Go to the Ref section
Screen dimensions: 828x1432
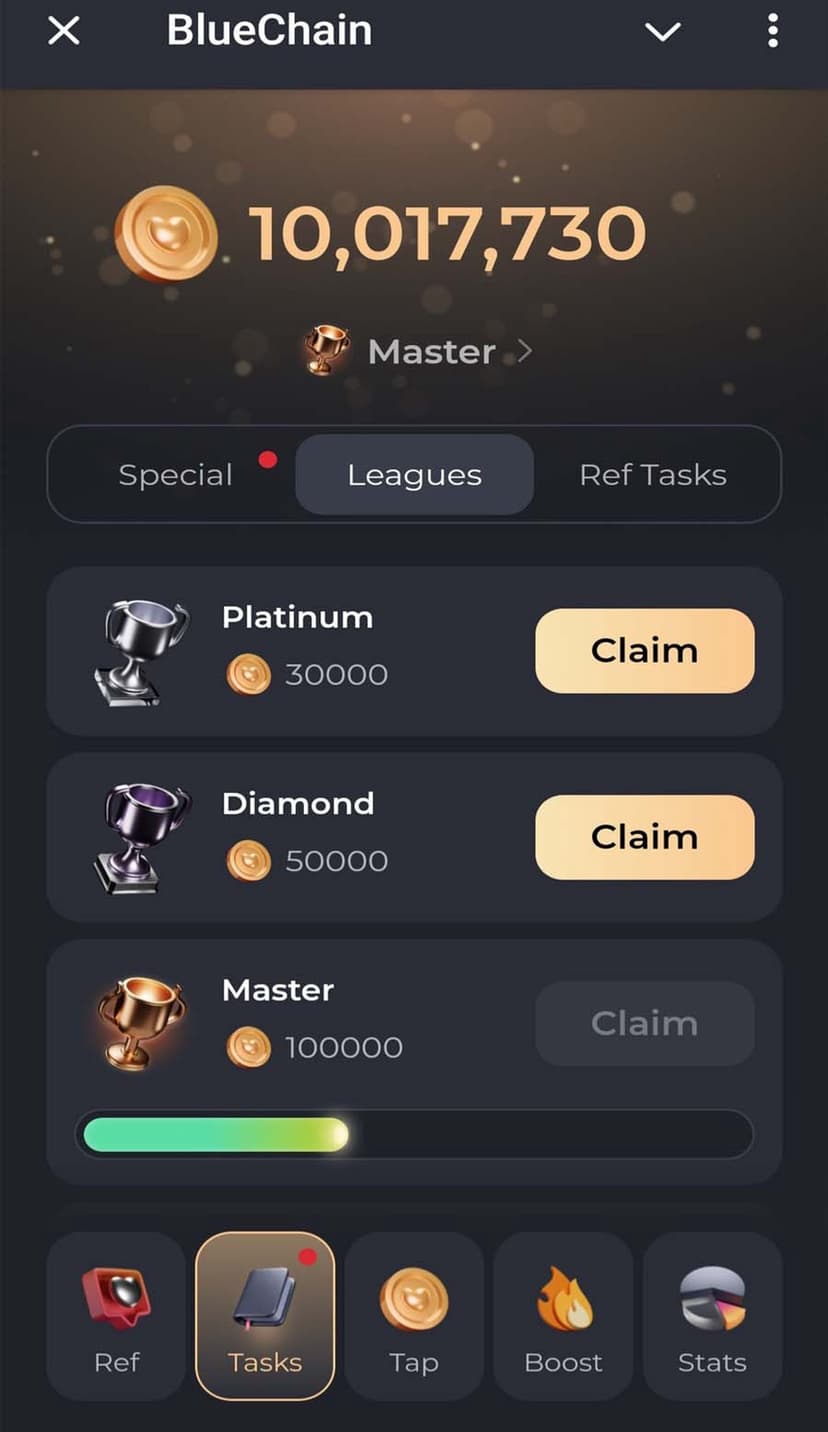pos(116,1316)
